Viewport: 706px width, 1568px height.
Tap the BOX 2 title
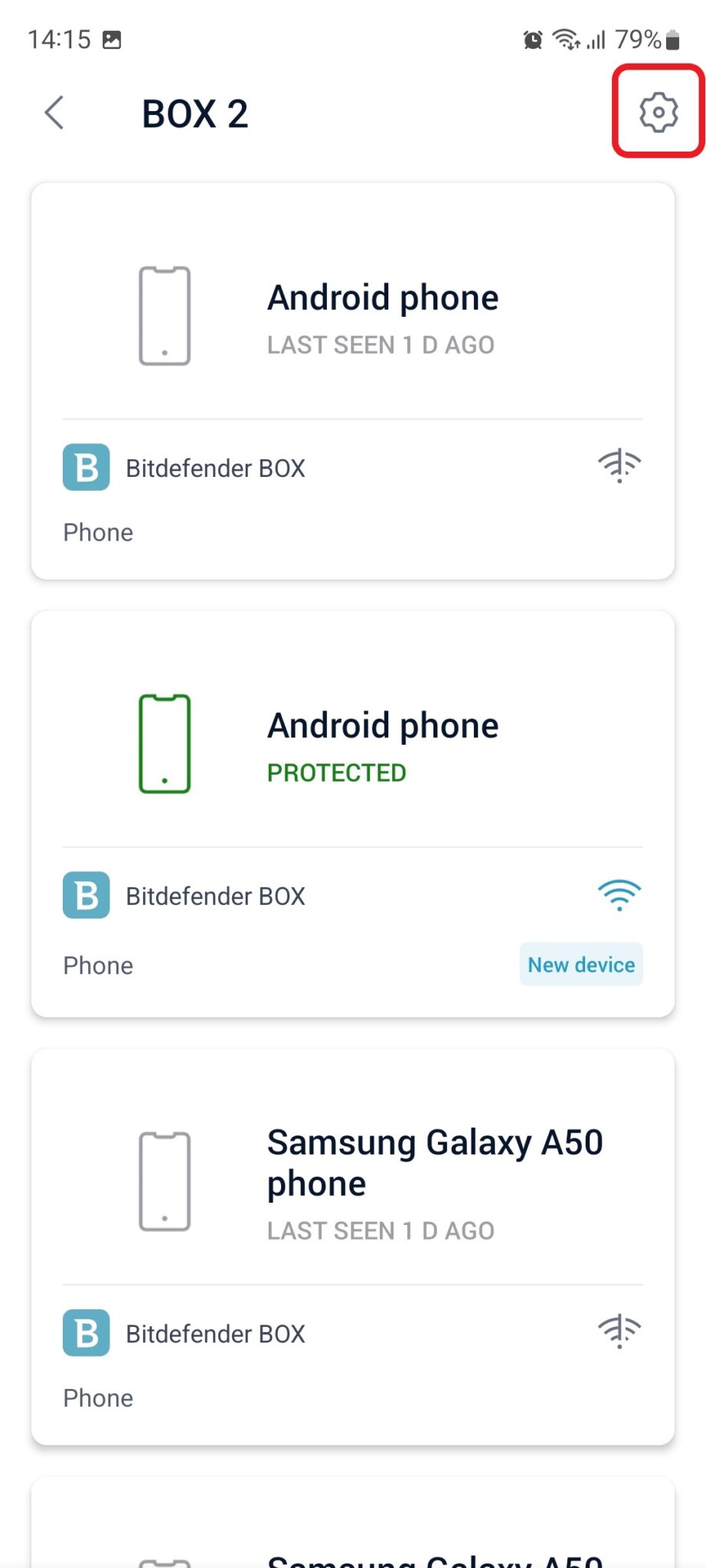tap(194, 113)
